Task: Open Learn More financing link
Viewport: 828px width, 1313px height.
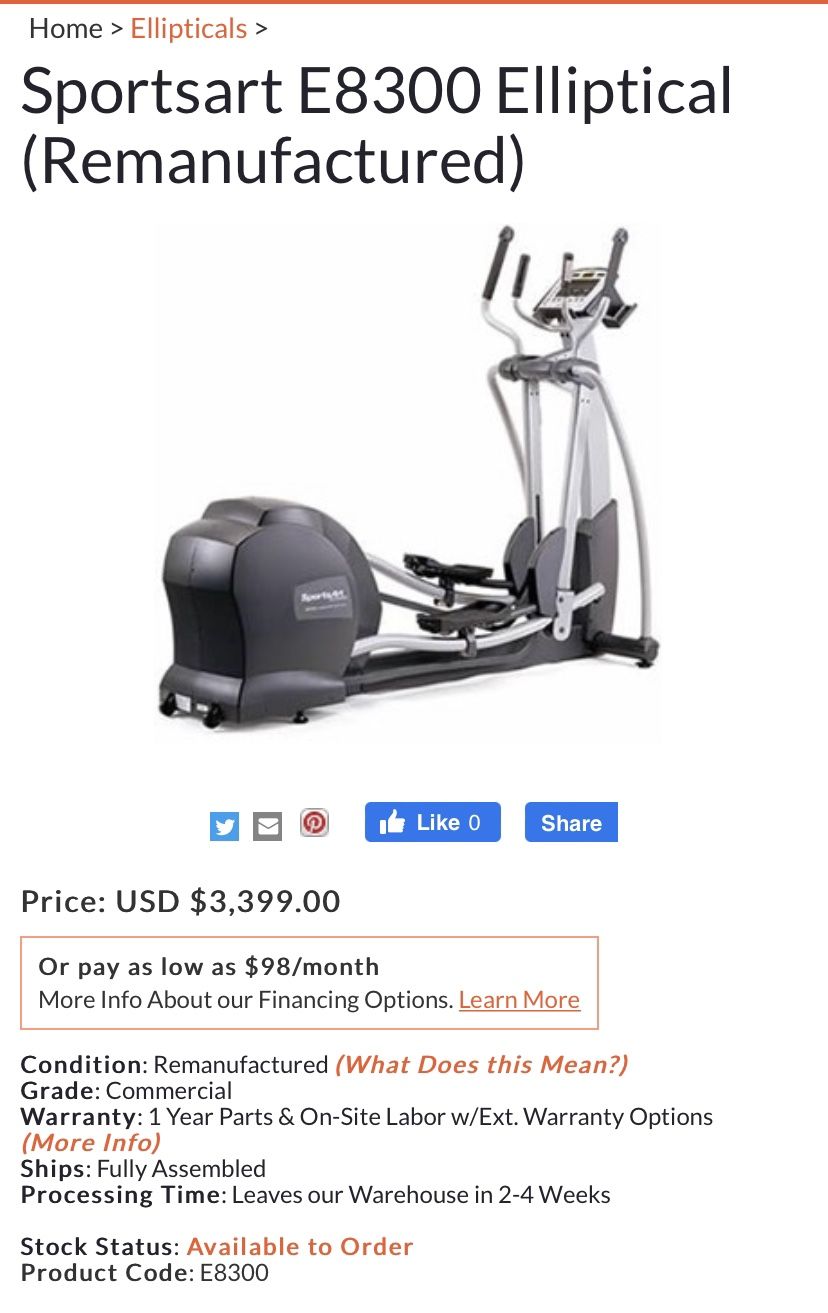Action: pyautogui.click(x=519, y=1000)
